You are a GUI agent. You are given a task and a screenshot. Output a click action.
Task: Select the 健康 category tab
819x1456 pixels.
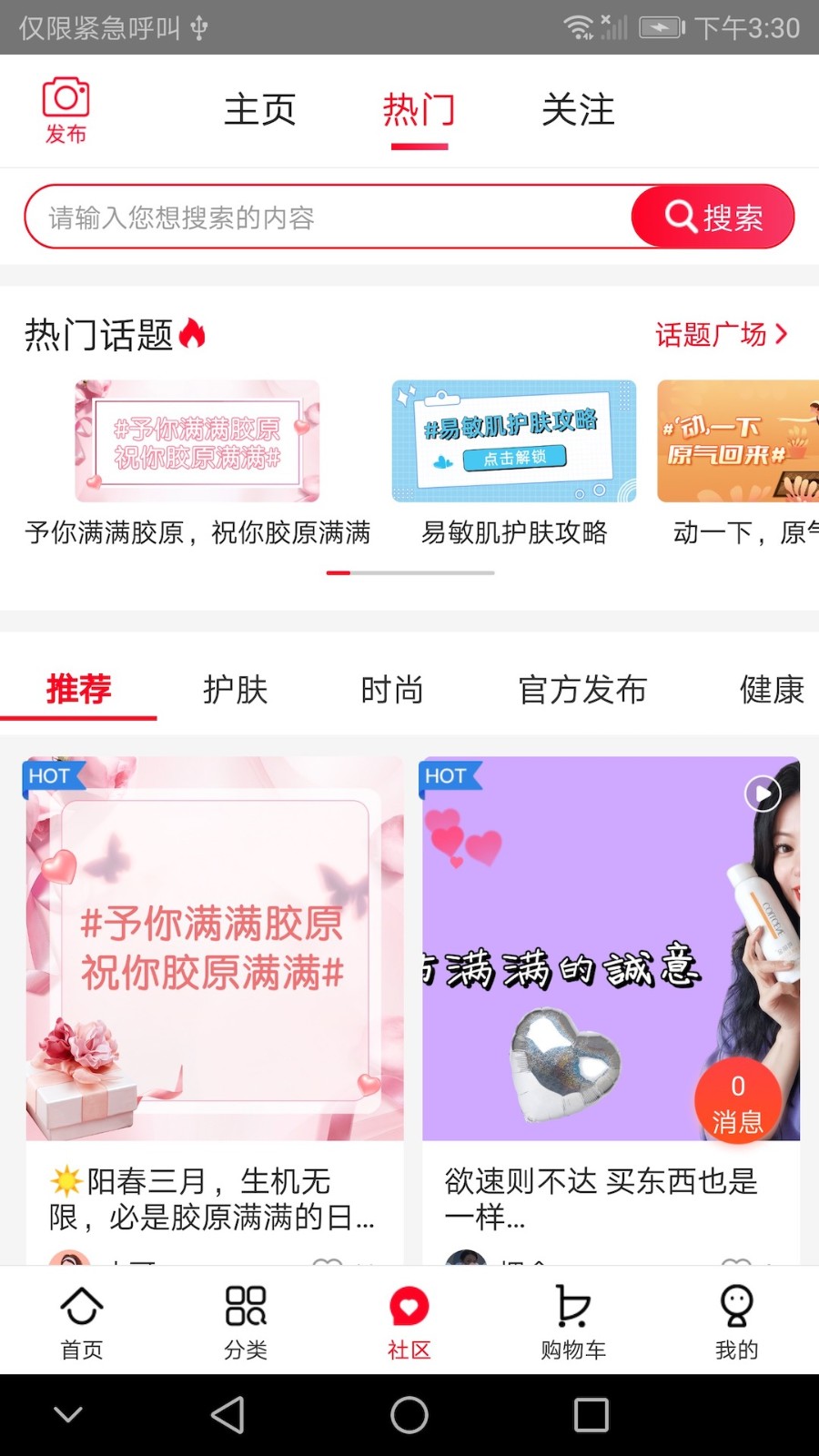click(771, 690)
